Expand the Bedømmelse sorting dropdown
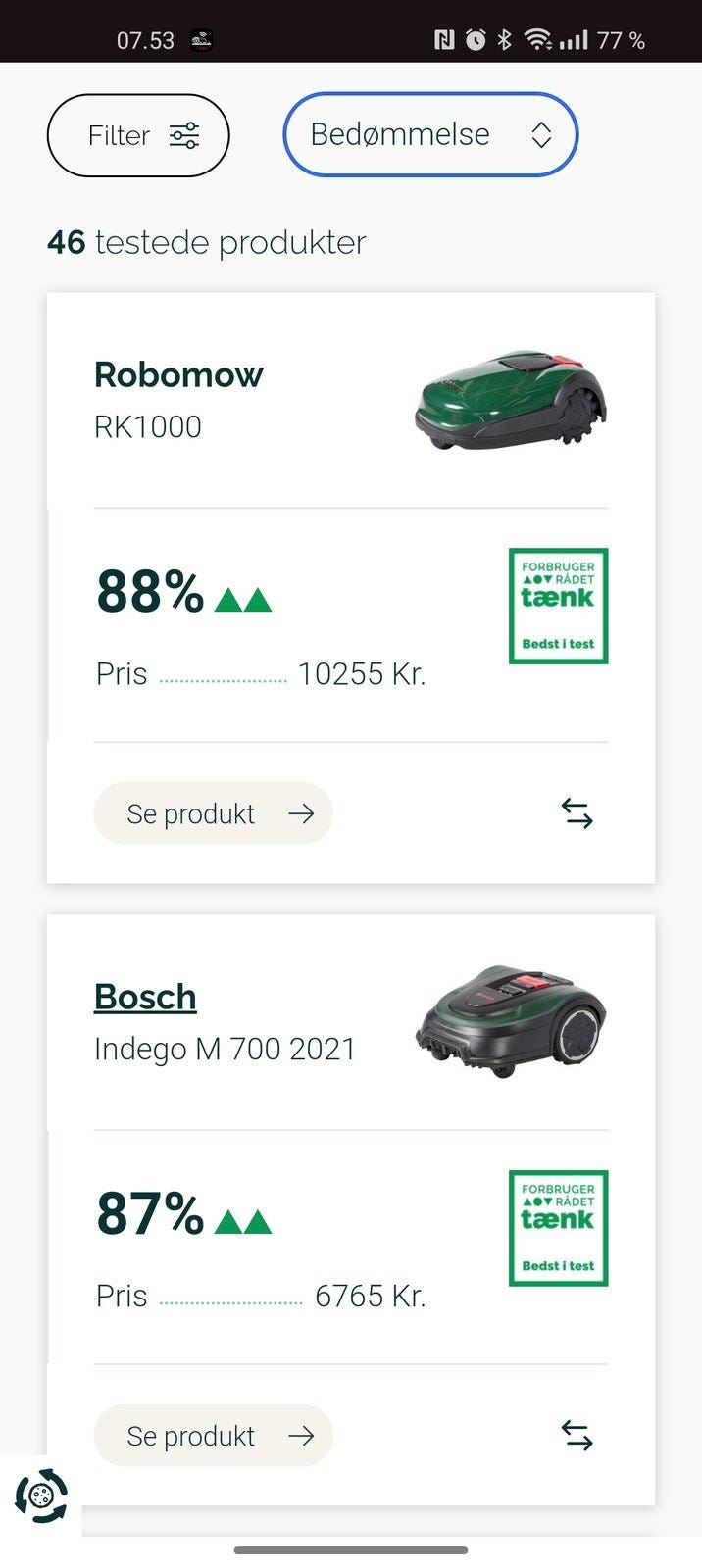702x1568 pixels. click(430, 134)
